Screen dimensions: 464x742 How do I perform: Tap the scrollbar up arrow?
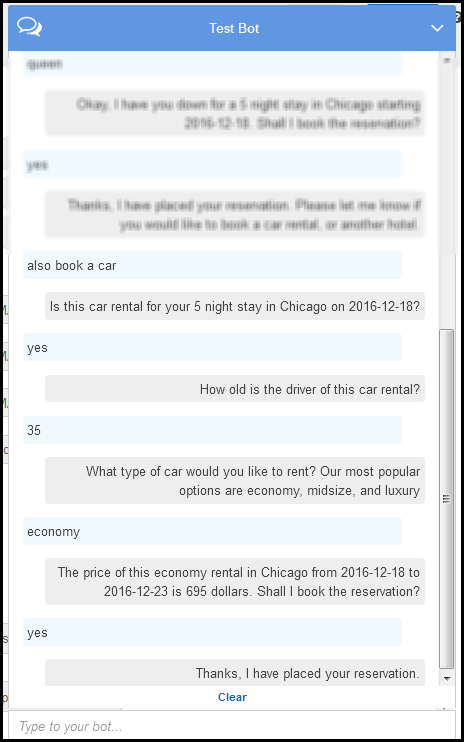click(x=447, y=61)
